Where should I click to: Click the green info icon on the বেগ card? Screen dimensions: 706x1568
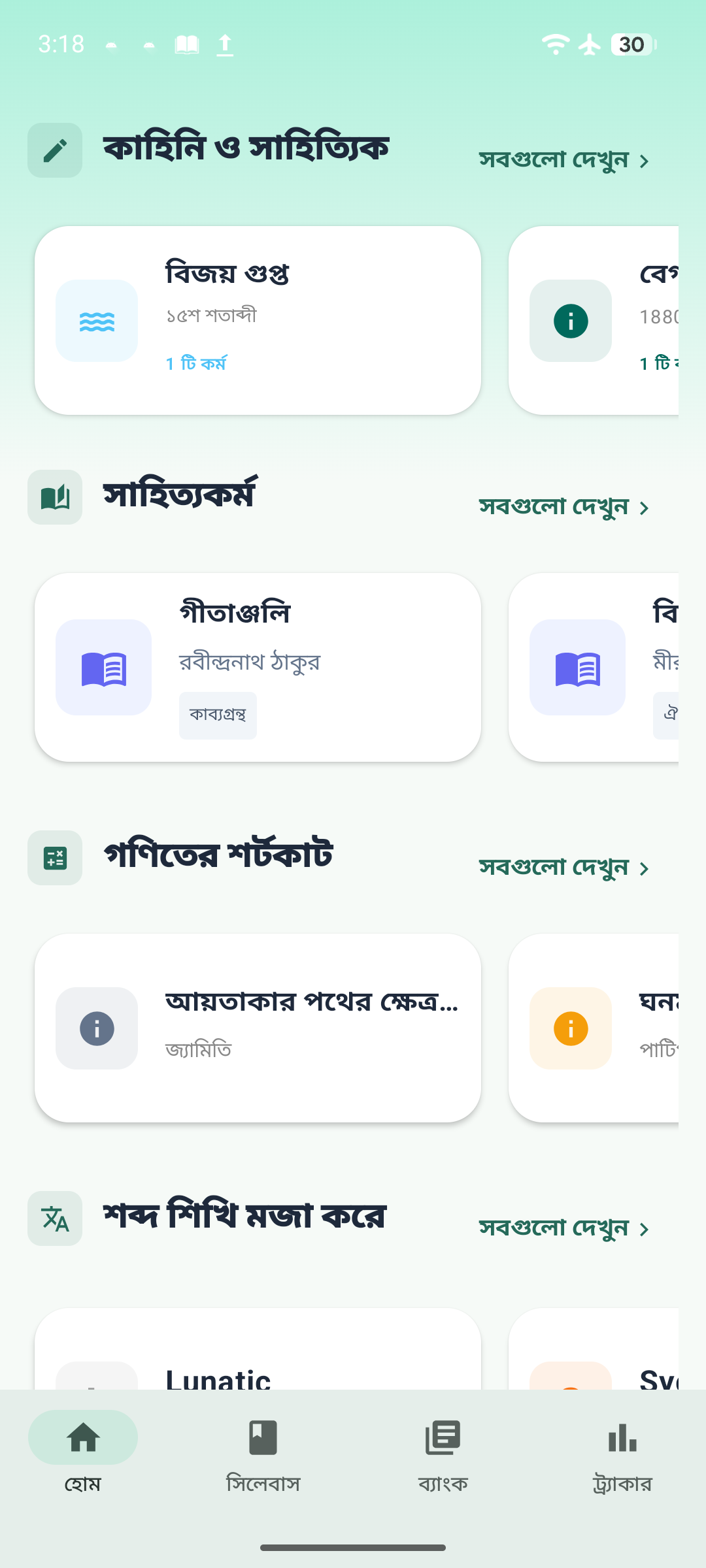click(x=570, y=321)
